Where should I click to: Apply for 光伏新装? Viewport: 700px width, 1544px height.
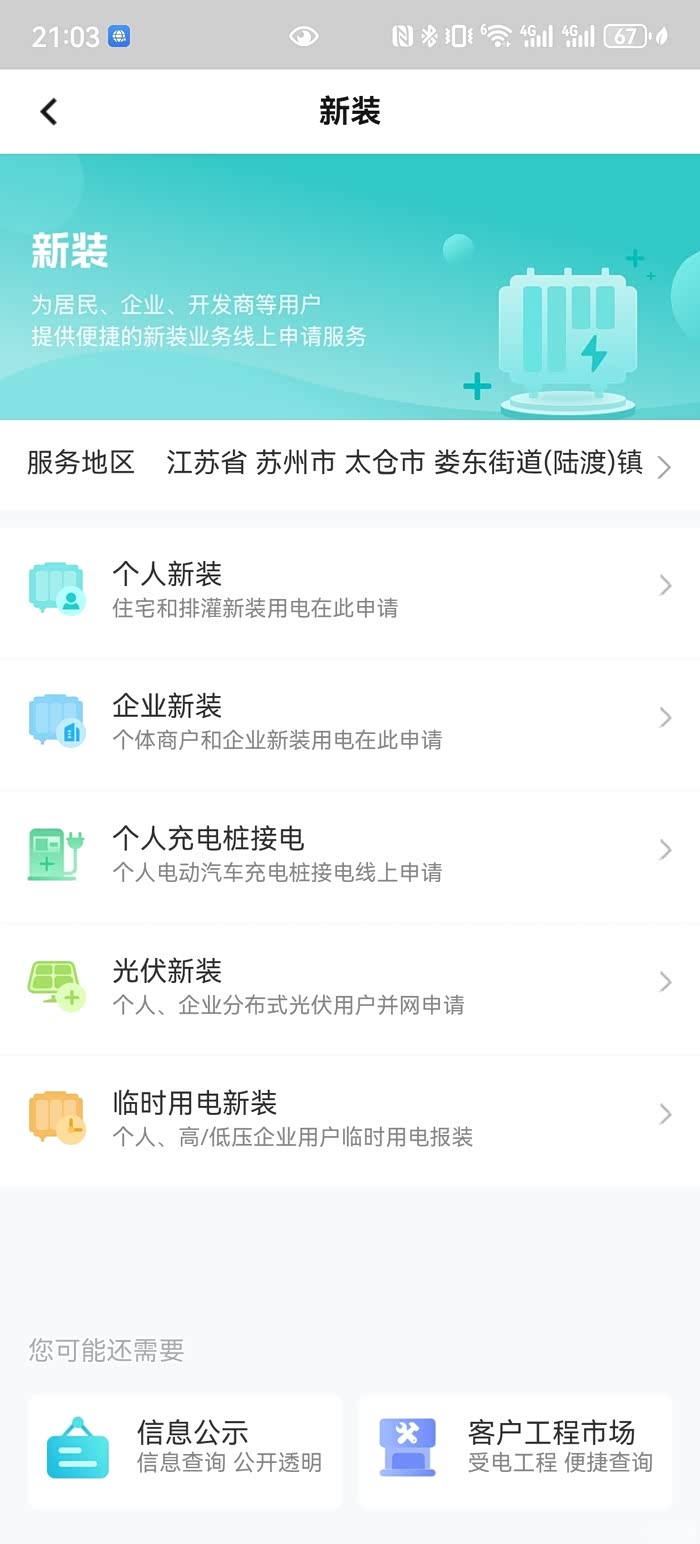[x=350, y=986]
